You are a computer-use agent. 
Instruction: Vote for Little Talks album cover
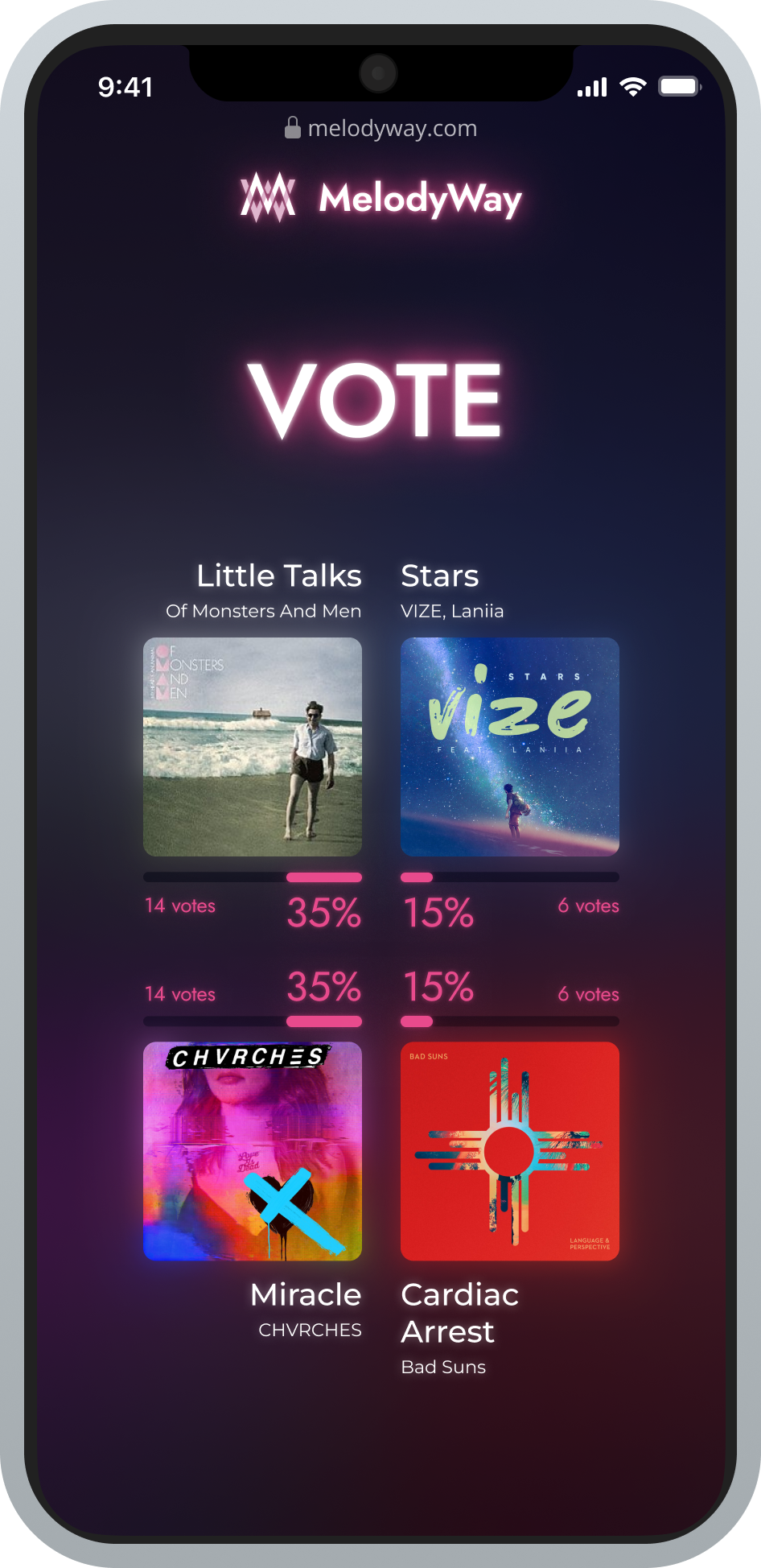(253, 747)
